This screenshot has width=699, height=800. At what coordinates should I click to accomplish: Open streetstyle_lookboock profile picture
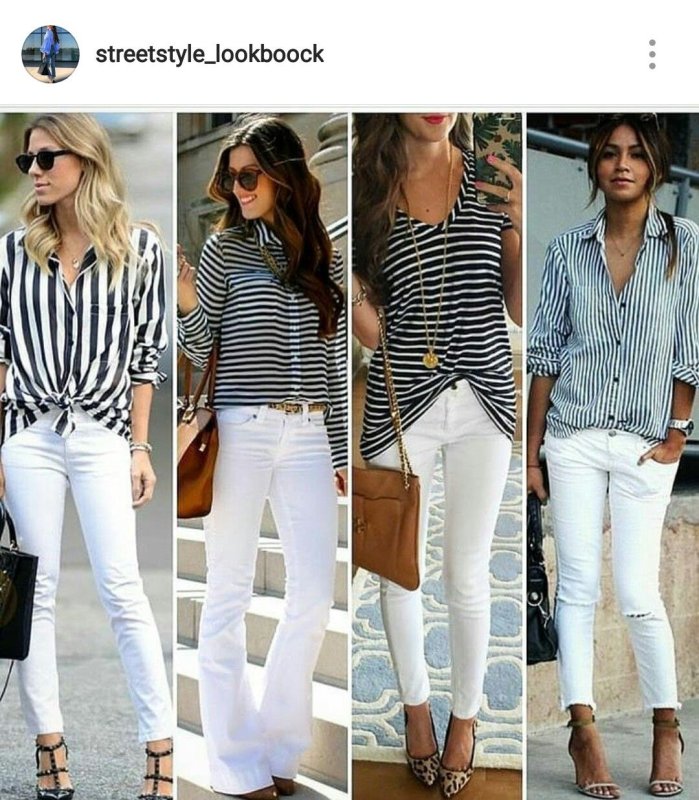tap(50, 54)
